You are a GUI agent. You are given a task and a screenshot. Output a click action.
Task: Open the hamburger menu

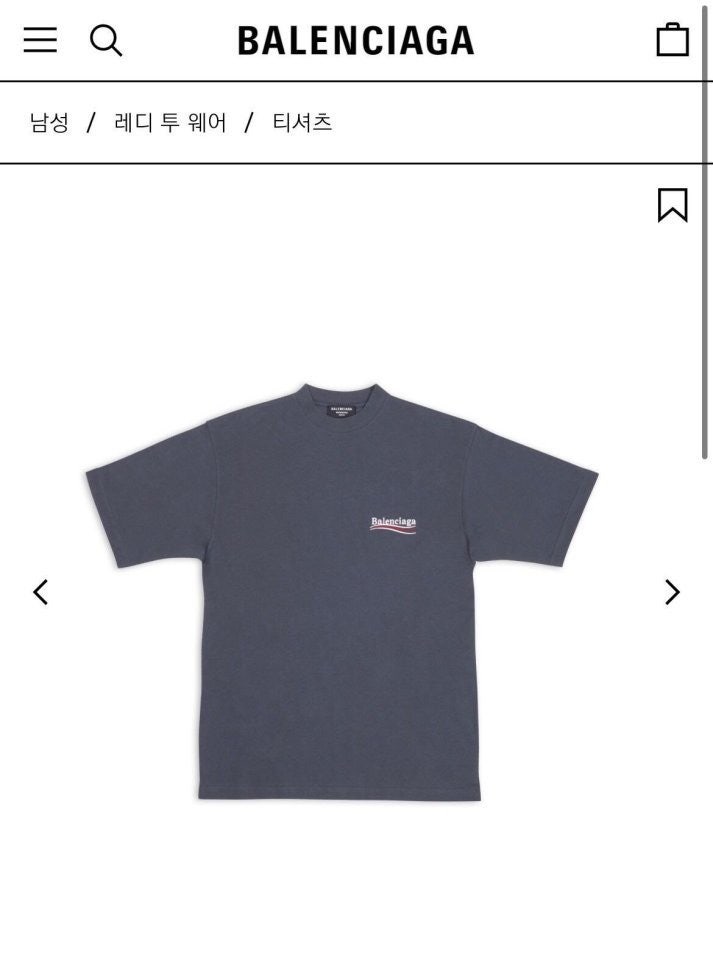tap(40, 40)
